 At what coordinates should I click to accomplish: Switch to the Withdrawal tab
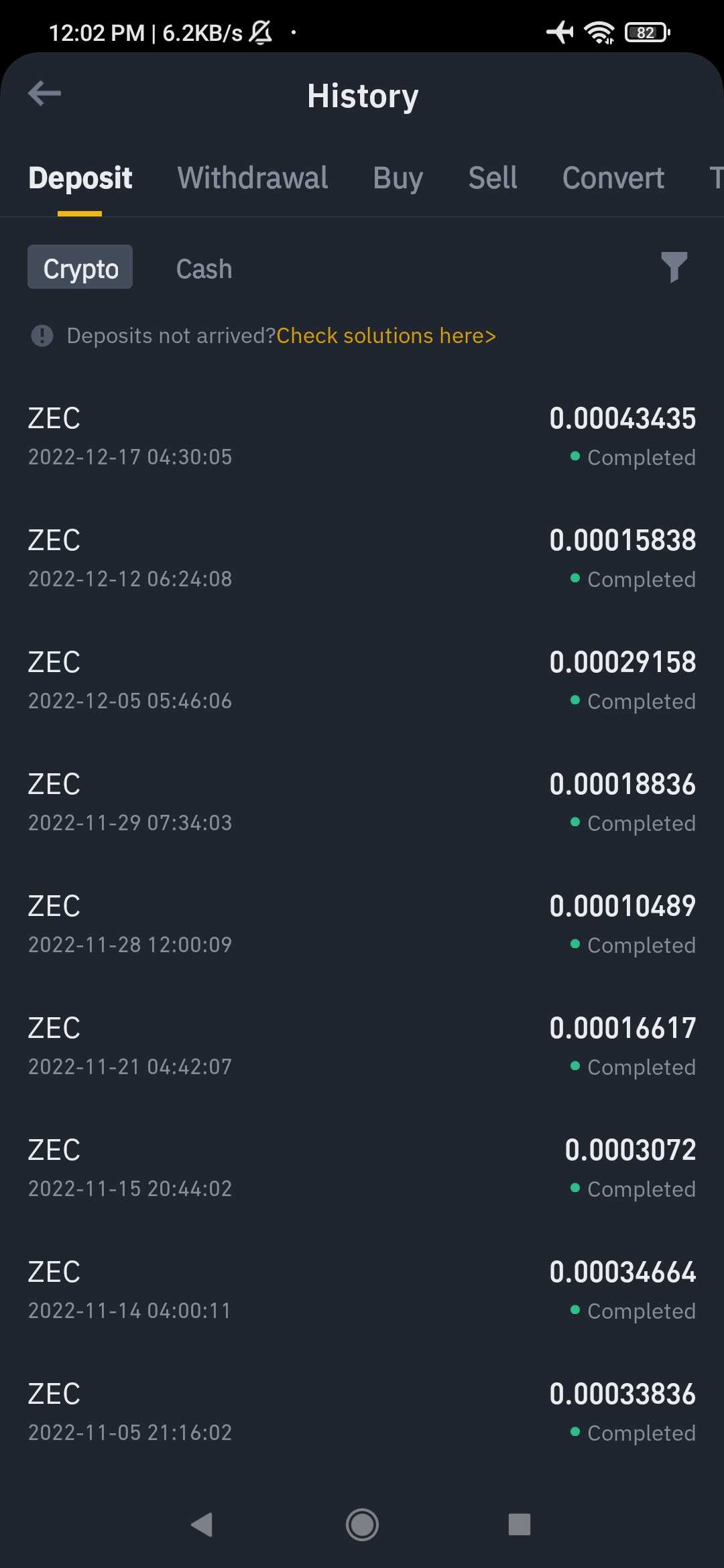click(253, 178)
